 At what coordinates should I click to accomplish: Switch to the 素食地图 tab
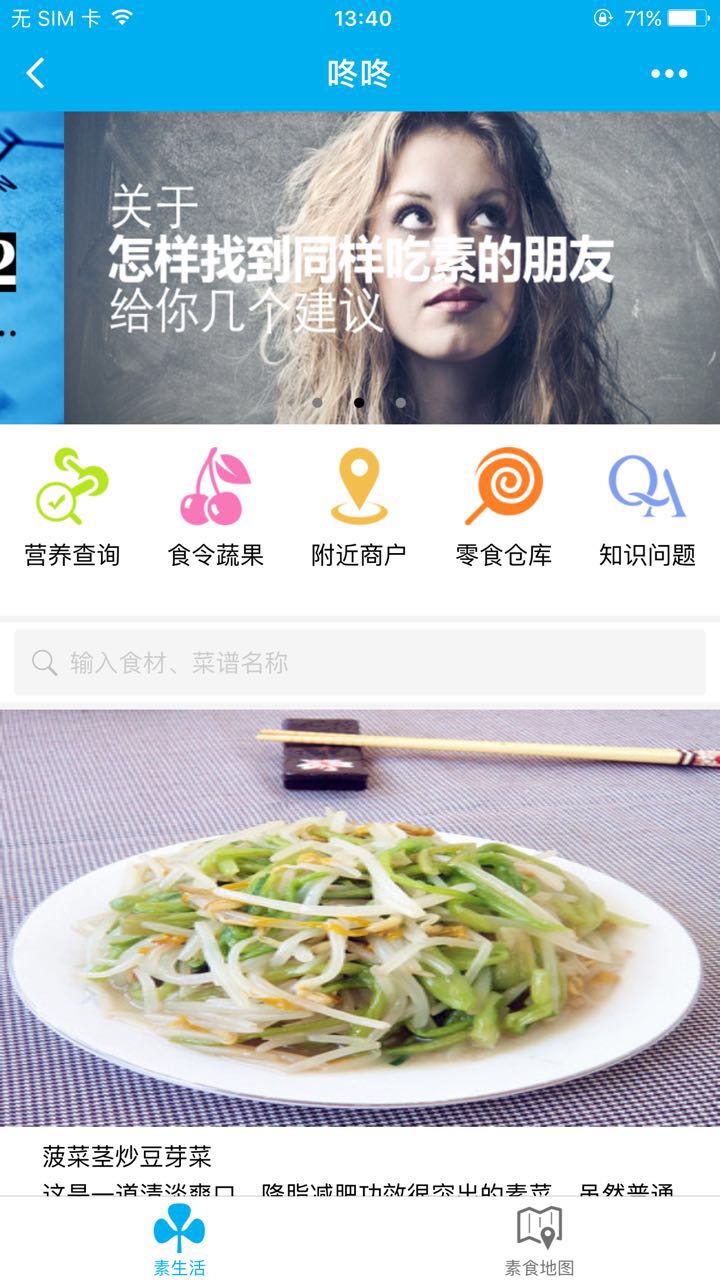pyautogui.click(x=539, y=1240)
